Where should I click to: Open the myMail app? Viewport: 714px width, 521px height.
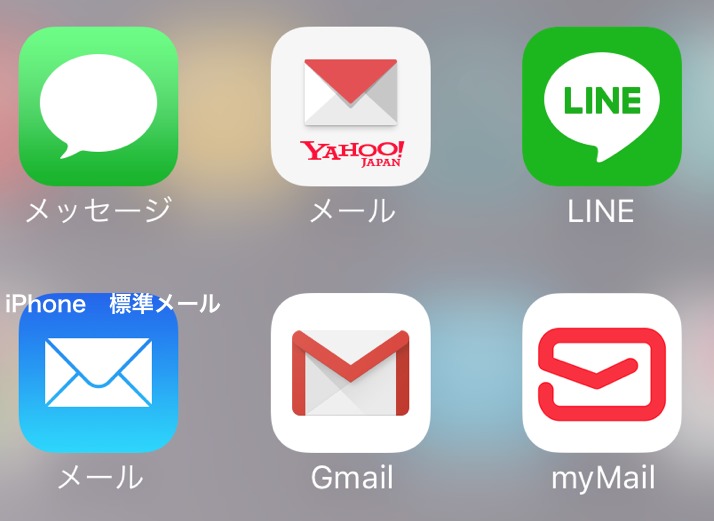602,373
